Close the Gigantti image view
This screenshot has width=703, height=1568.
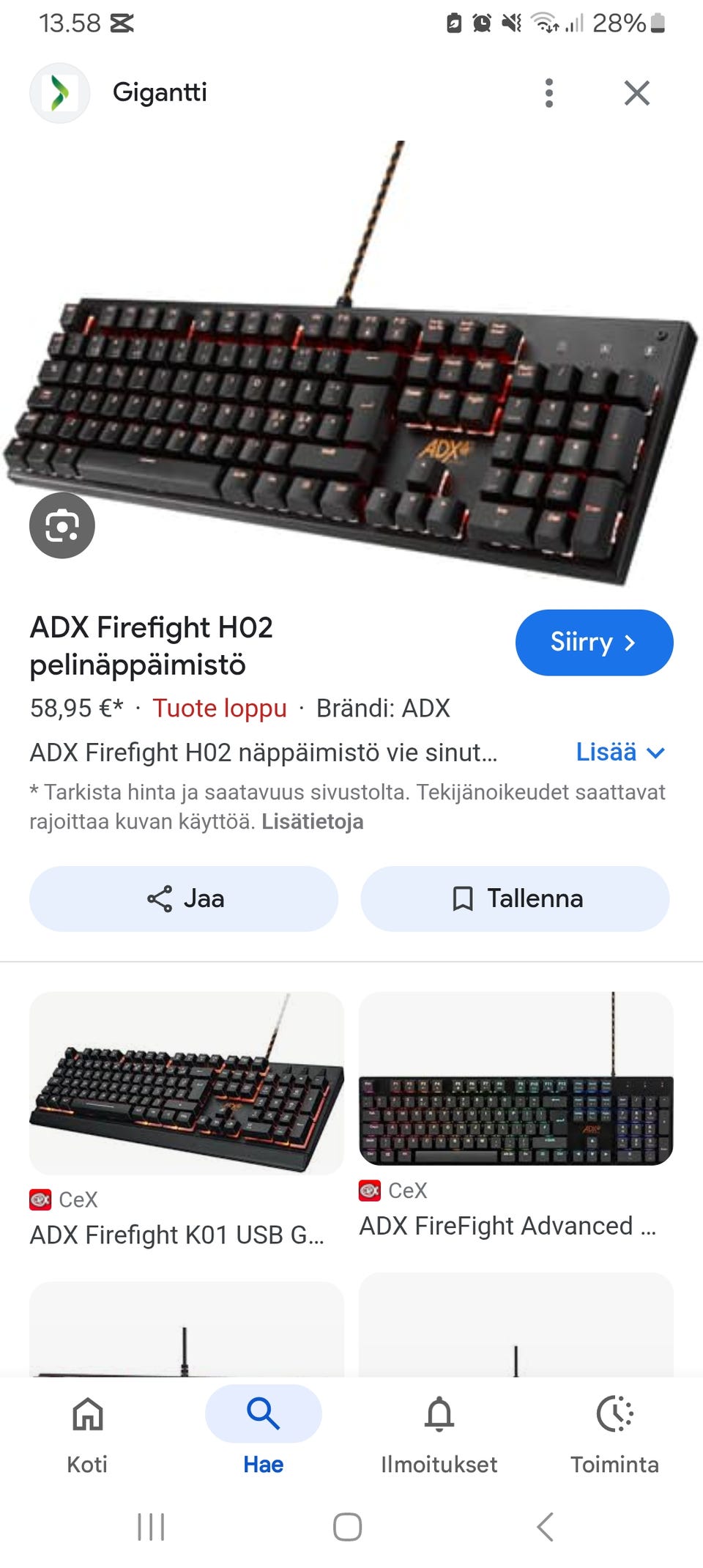[636, 93]
